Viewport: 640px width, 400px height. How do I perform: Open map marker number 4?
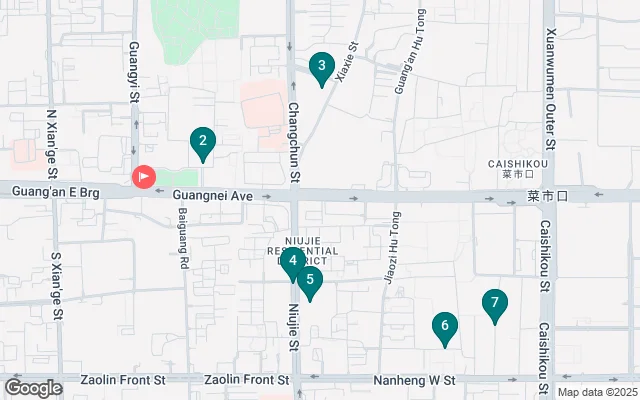tap(292, 262)
